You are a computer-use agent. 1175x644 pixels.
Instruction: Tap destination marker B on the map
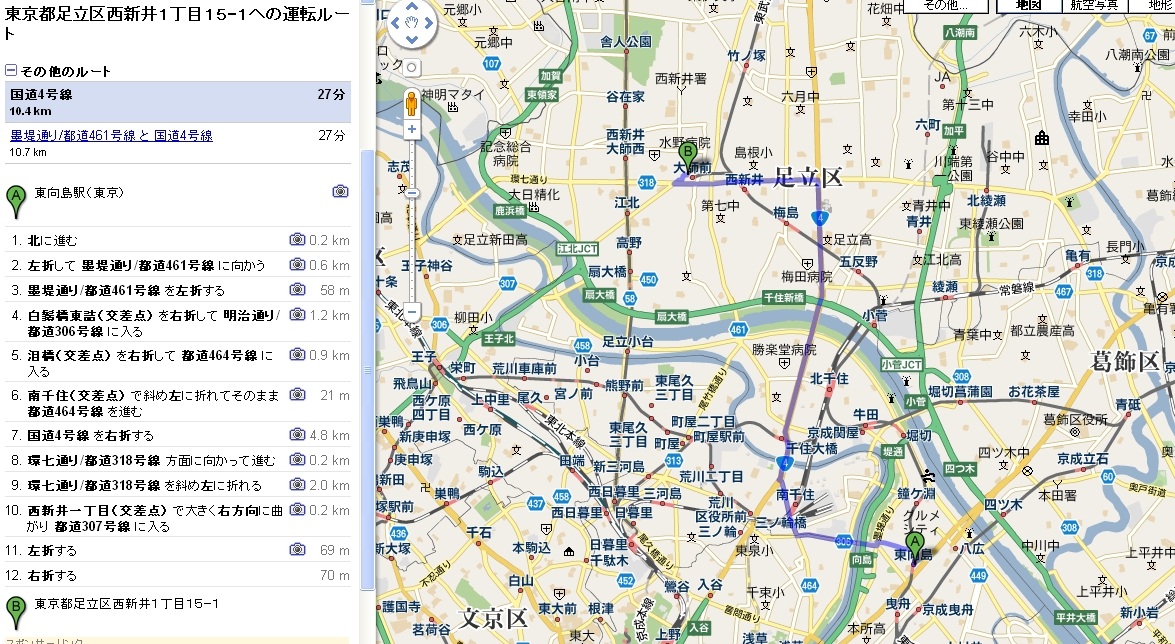pyautogui.click(x=687, y=156)
